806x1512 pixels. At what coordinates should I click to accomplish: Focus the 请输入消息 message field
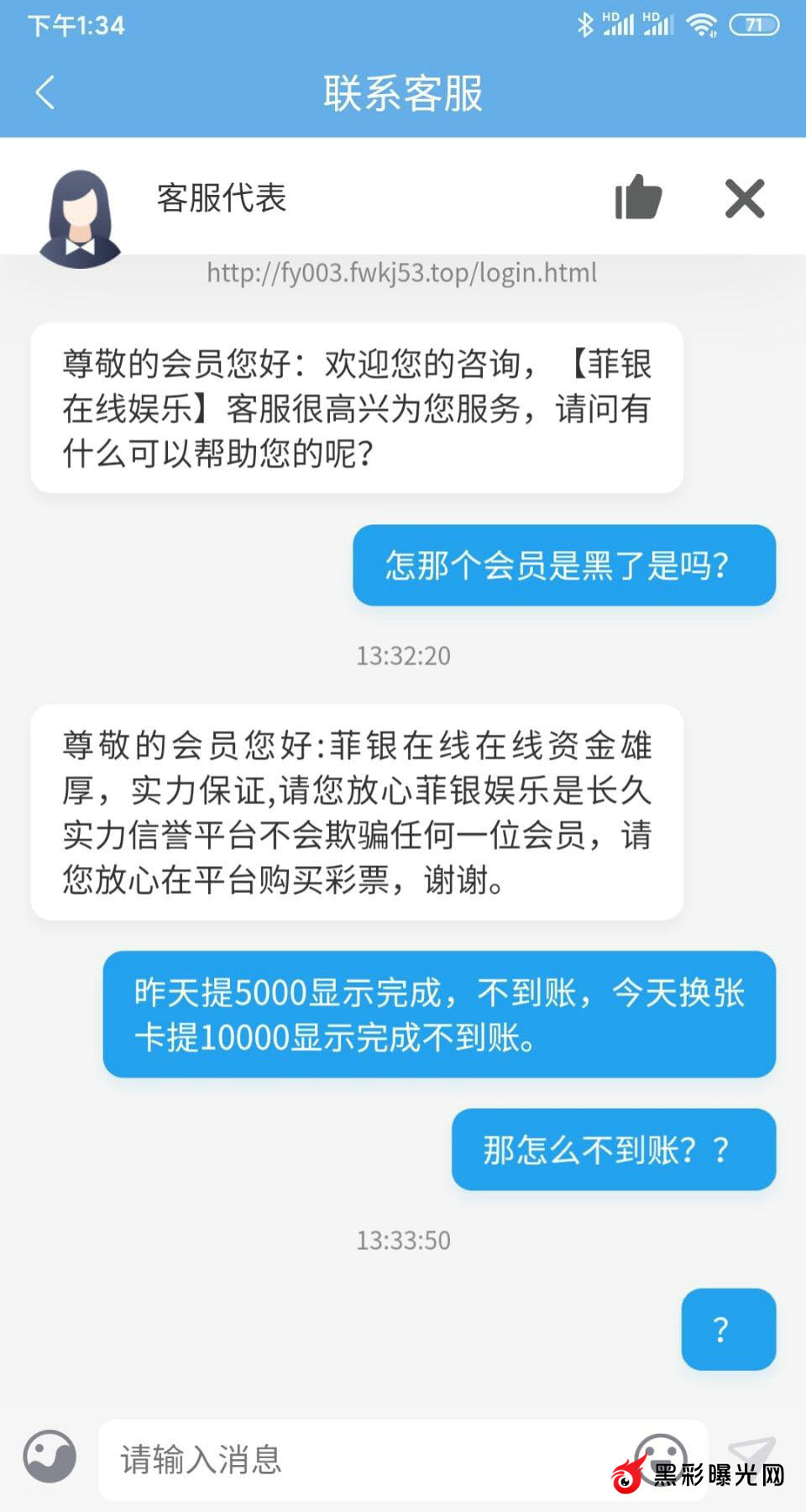tap(361, 1460)
